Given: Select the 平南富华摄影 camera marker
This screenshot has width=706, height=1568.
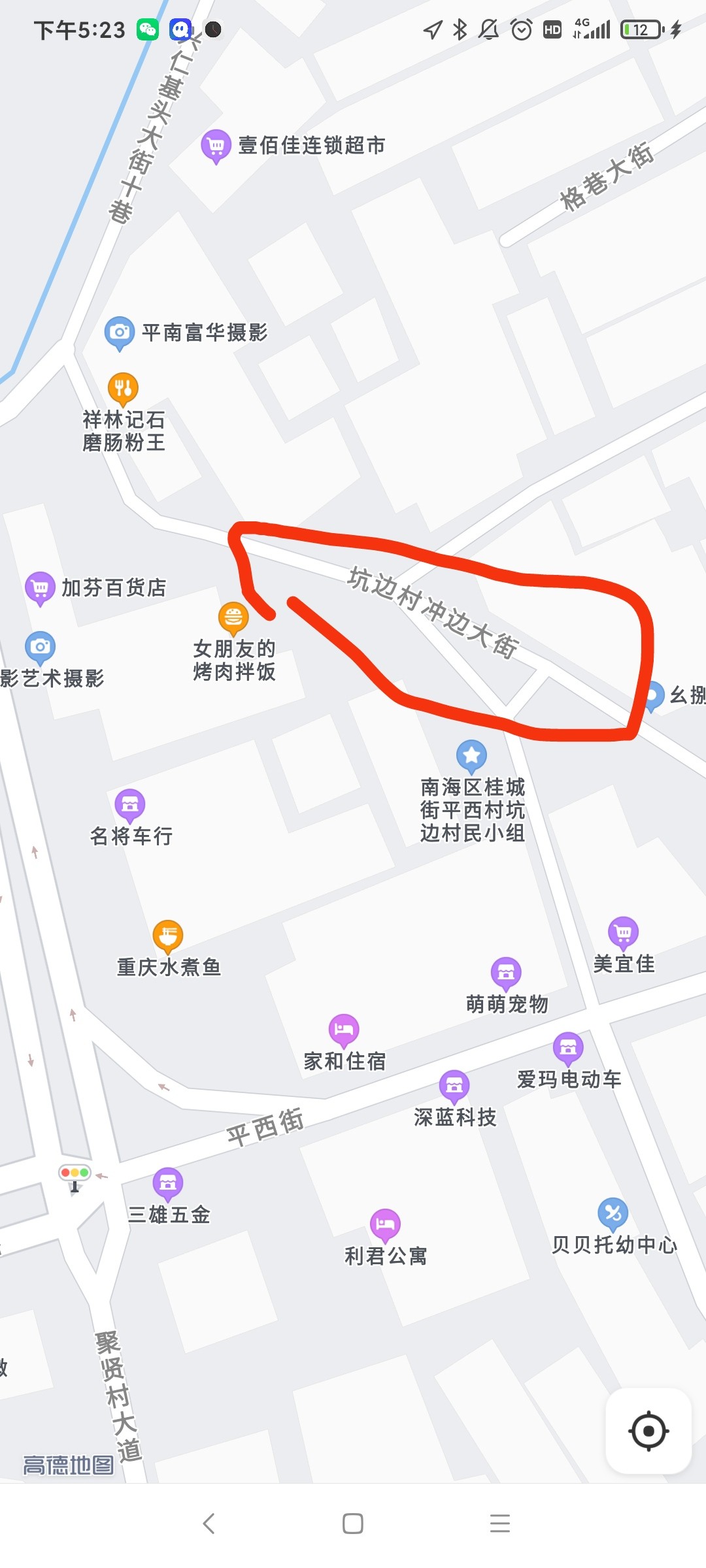Looking at the screenshot, I should tap(119, 332).
